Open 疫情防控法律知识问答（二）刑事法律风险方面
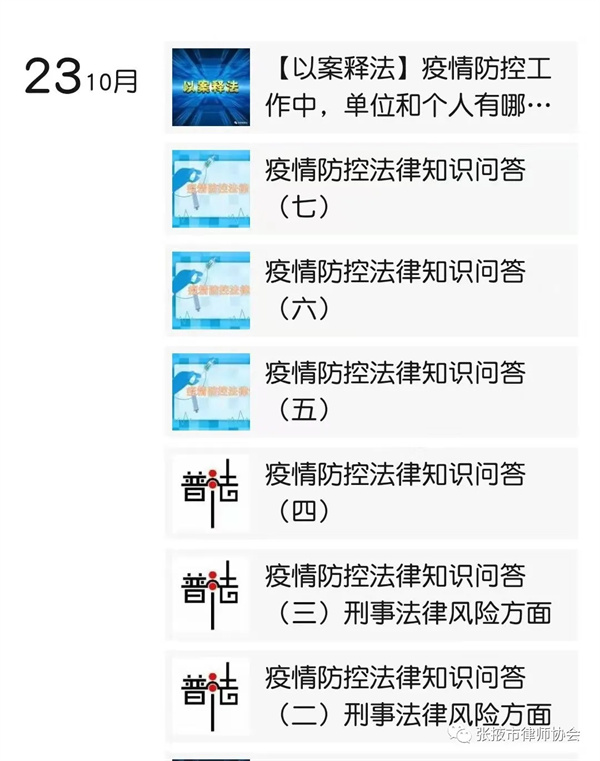 click(x=407, y=696)
